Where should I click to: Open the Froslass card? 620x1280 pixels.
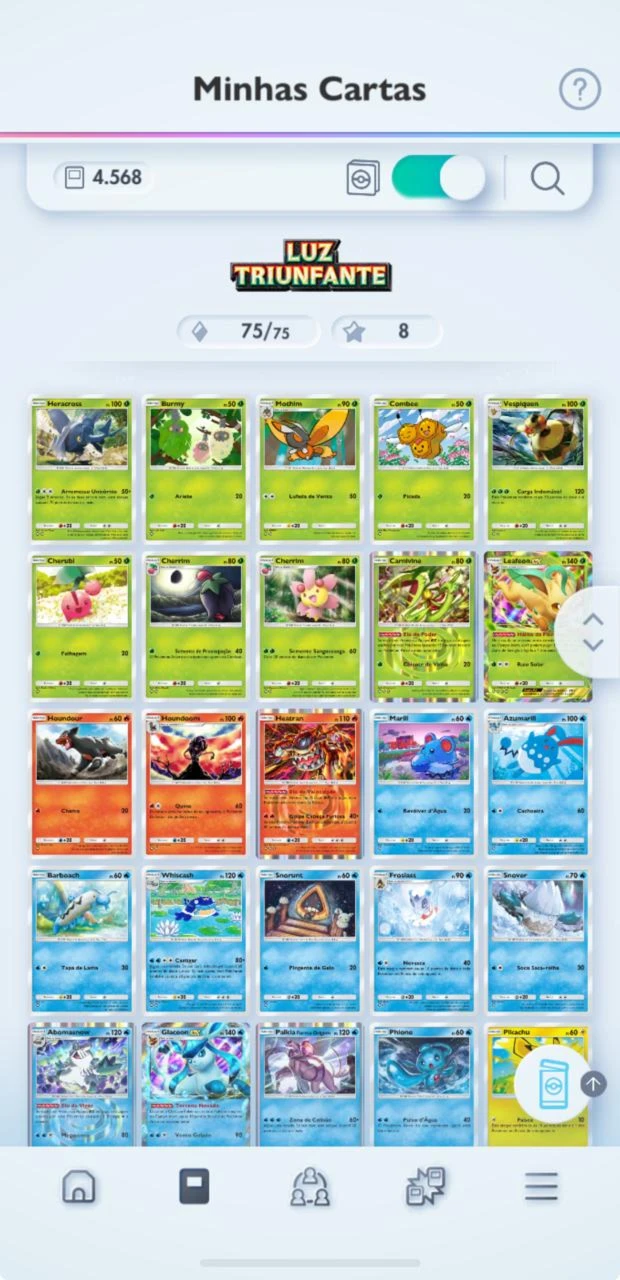point(423,941)
